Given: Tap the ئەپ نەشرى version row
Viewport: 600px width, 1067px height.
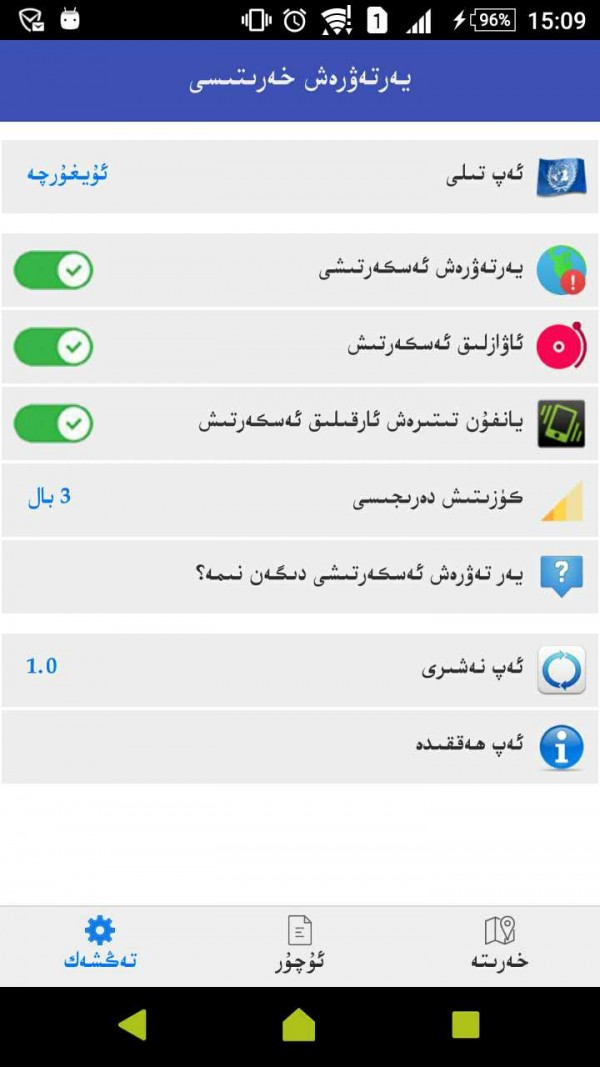Looking at the screenshot, I should click(300, 670).
